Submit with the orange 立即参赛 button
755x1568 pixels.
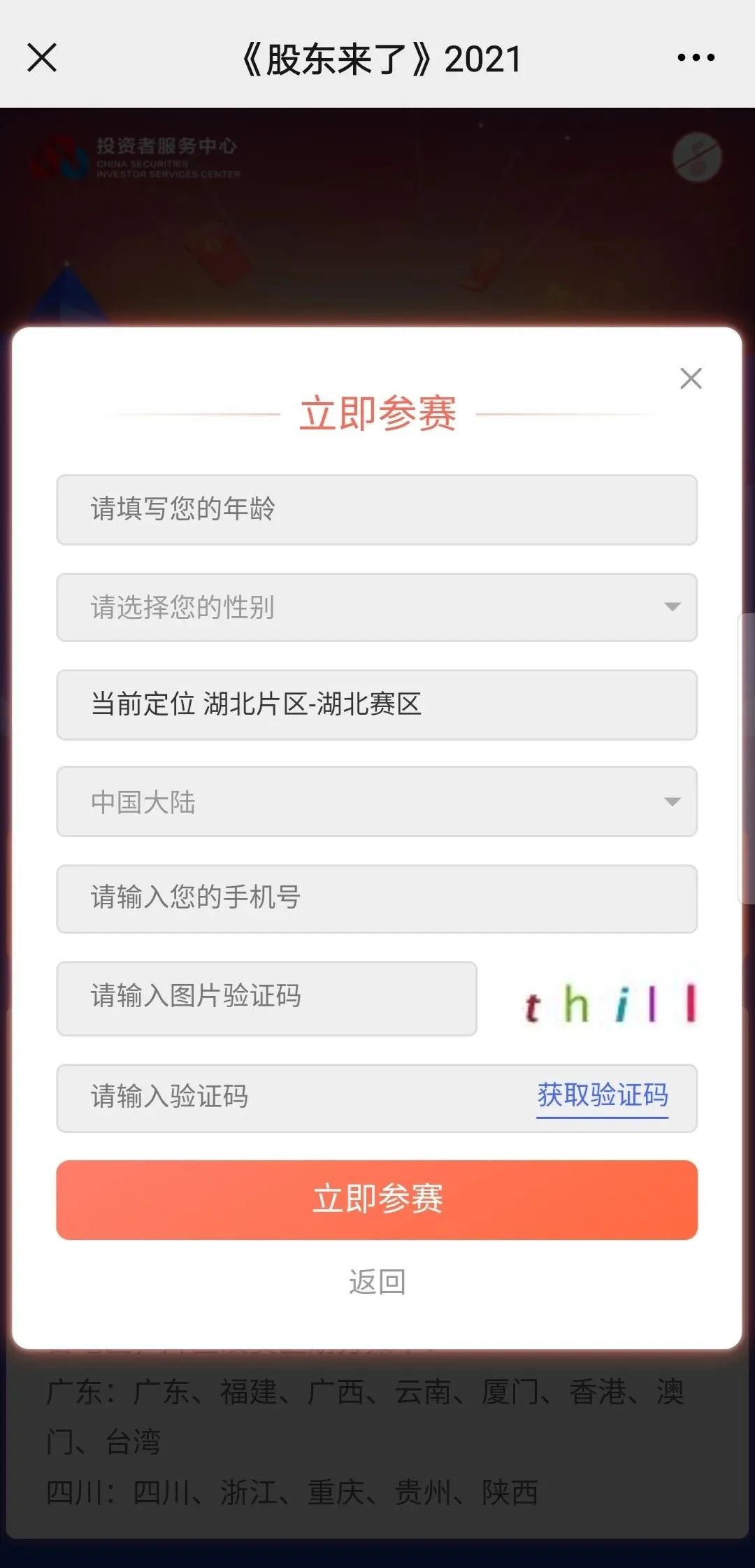coord(376,1199)
